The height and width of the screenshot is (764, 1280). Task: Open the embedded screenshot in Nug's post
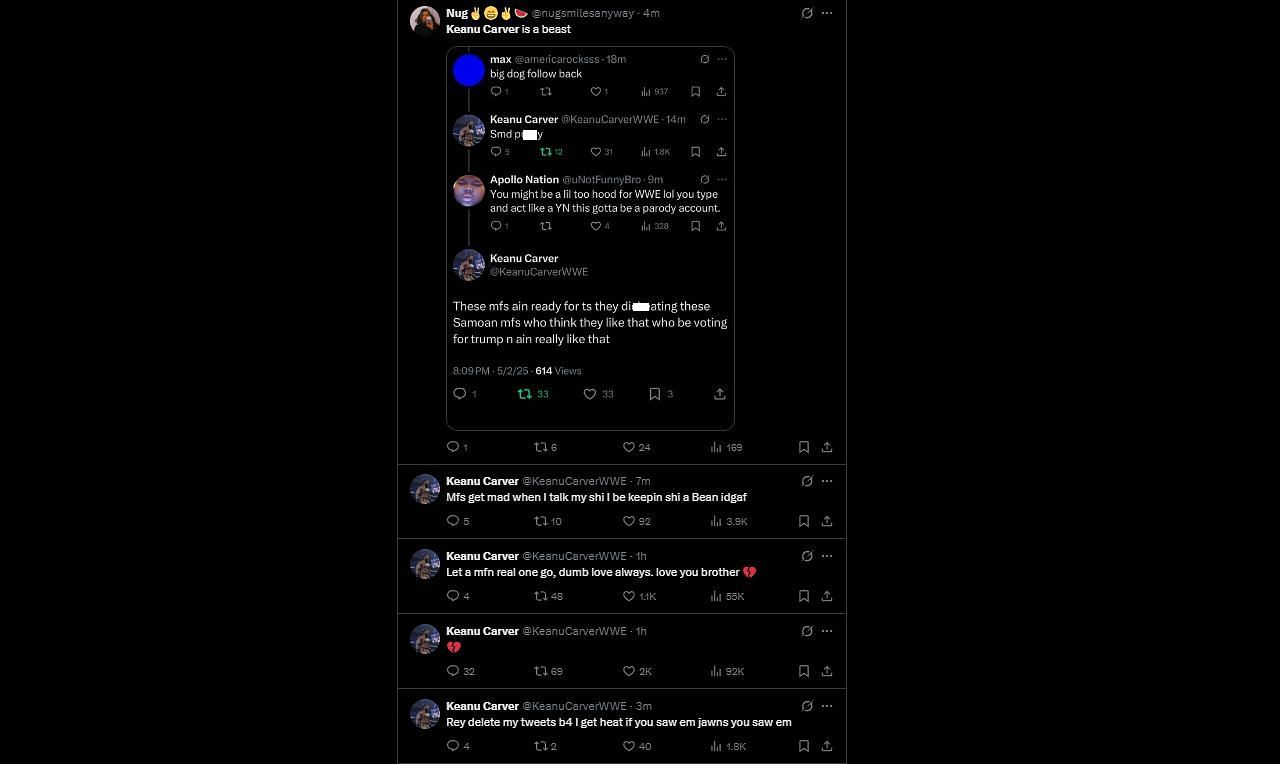pyautogui.click(x=590, y=238)
